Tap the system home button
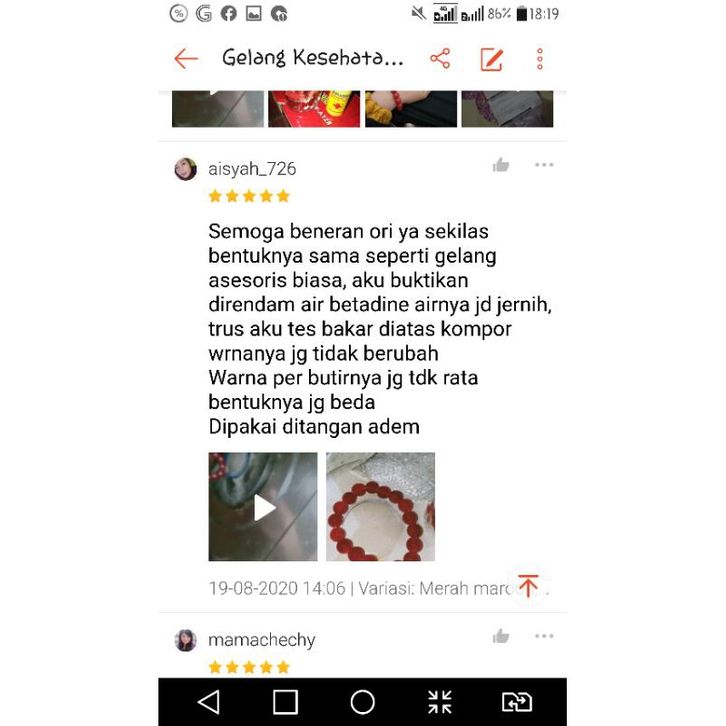The width and height of the screenshot is (726, 726). click(x=362, y=702)
